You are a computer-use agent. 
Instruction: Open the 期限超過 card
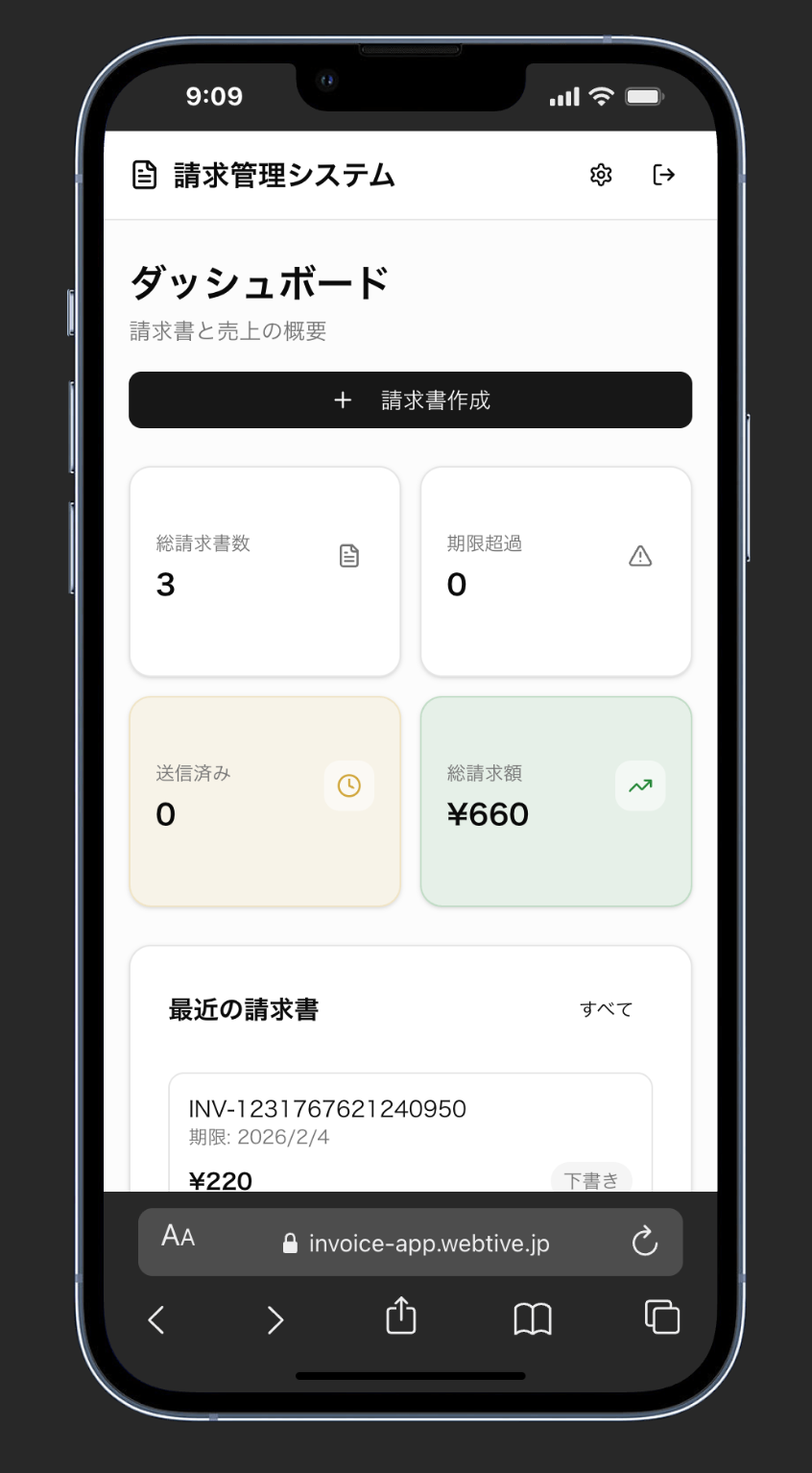[x=556, y=571]
